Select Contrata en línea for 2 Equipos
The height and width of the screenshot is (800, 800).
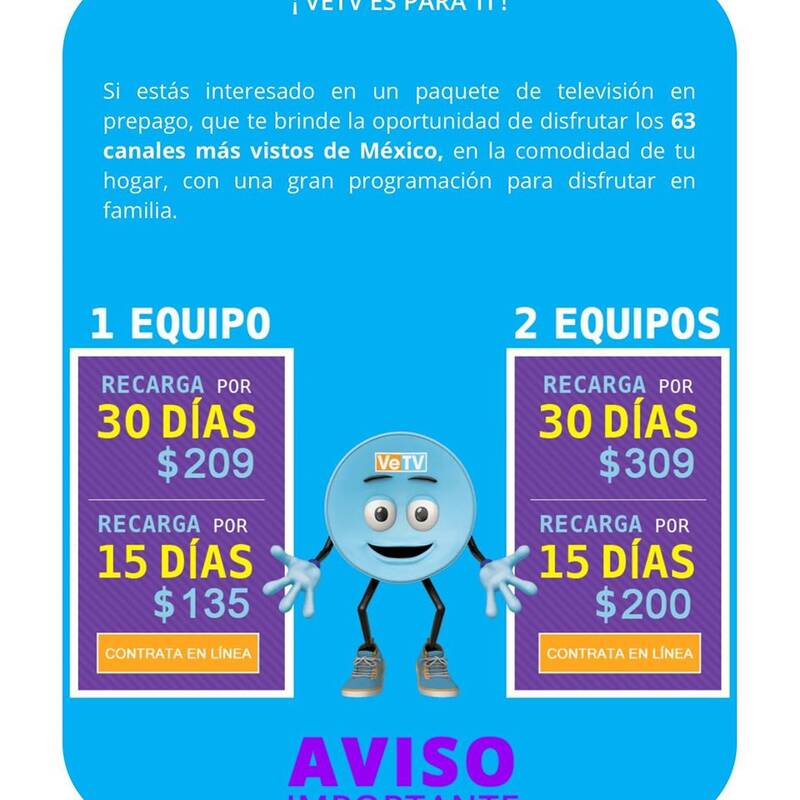click(x=620, y=653)
